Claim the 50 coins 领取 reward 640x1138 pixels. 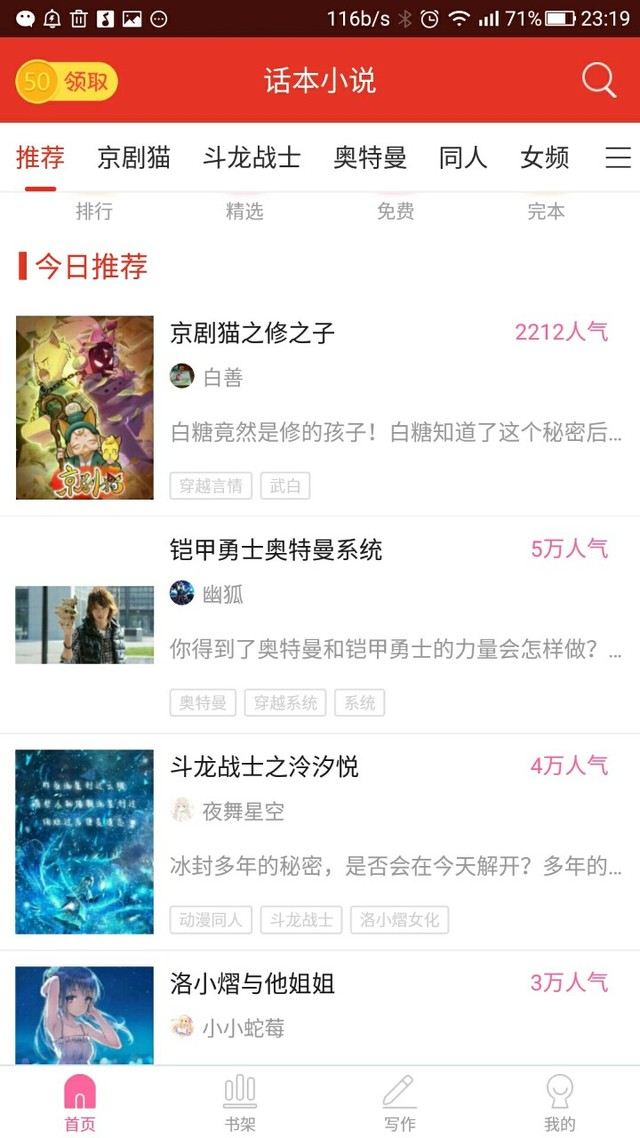point(66,81)
